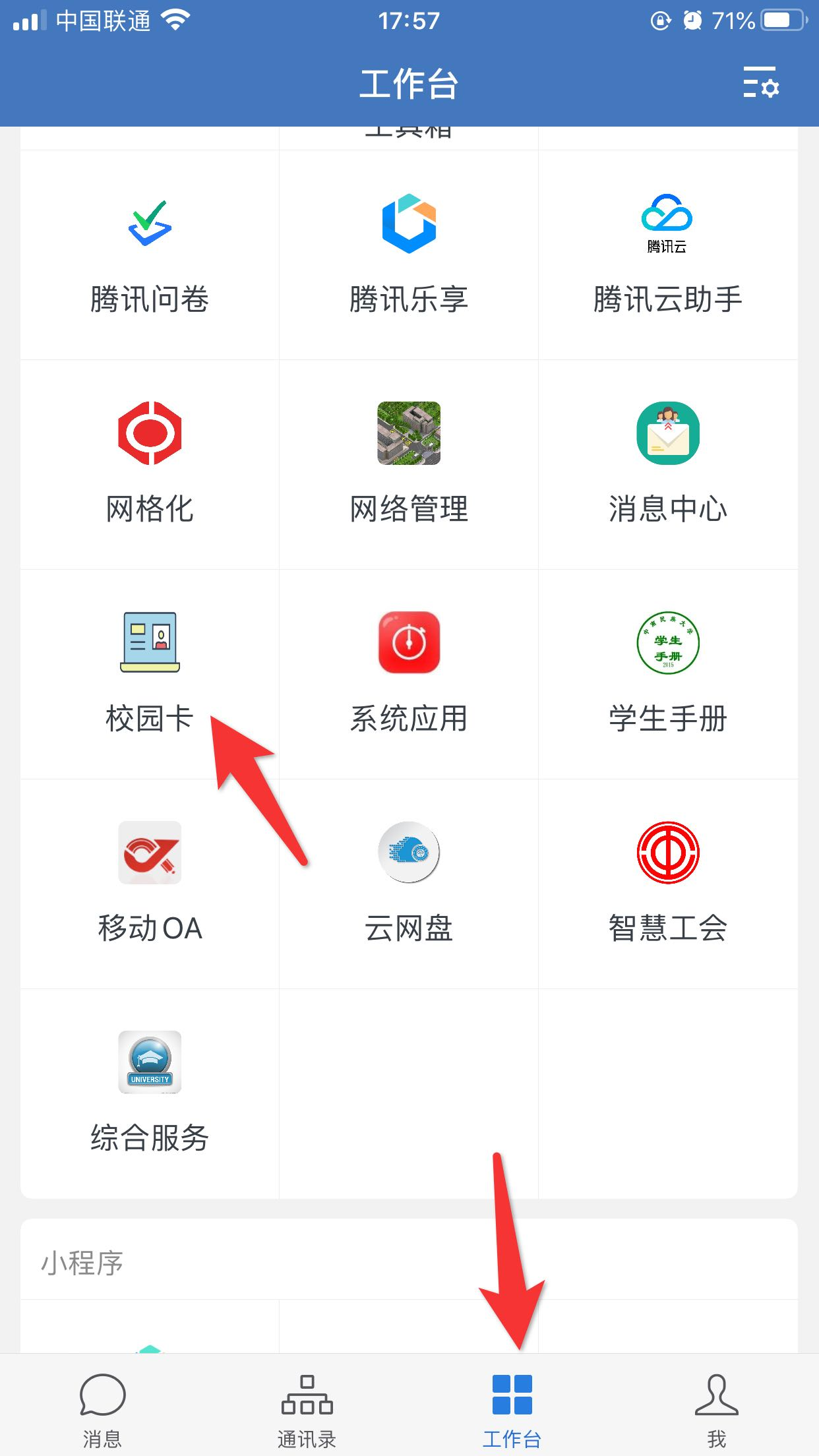Open 移动OA app

click(150, 882)
